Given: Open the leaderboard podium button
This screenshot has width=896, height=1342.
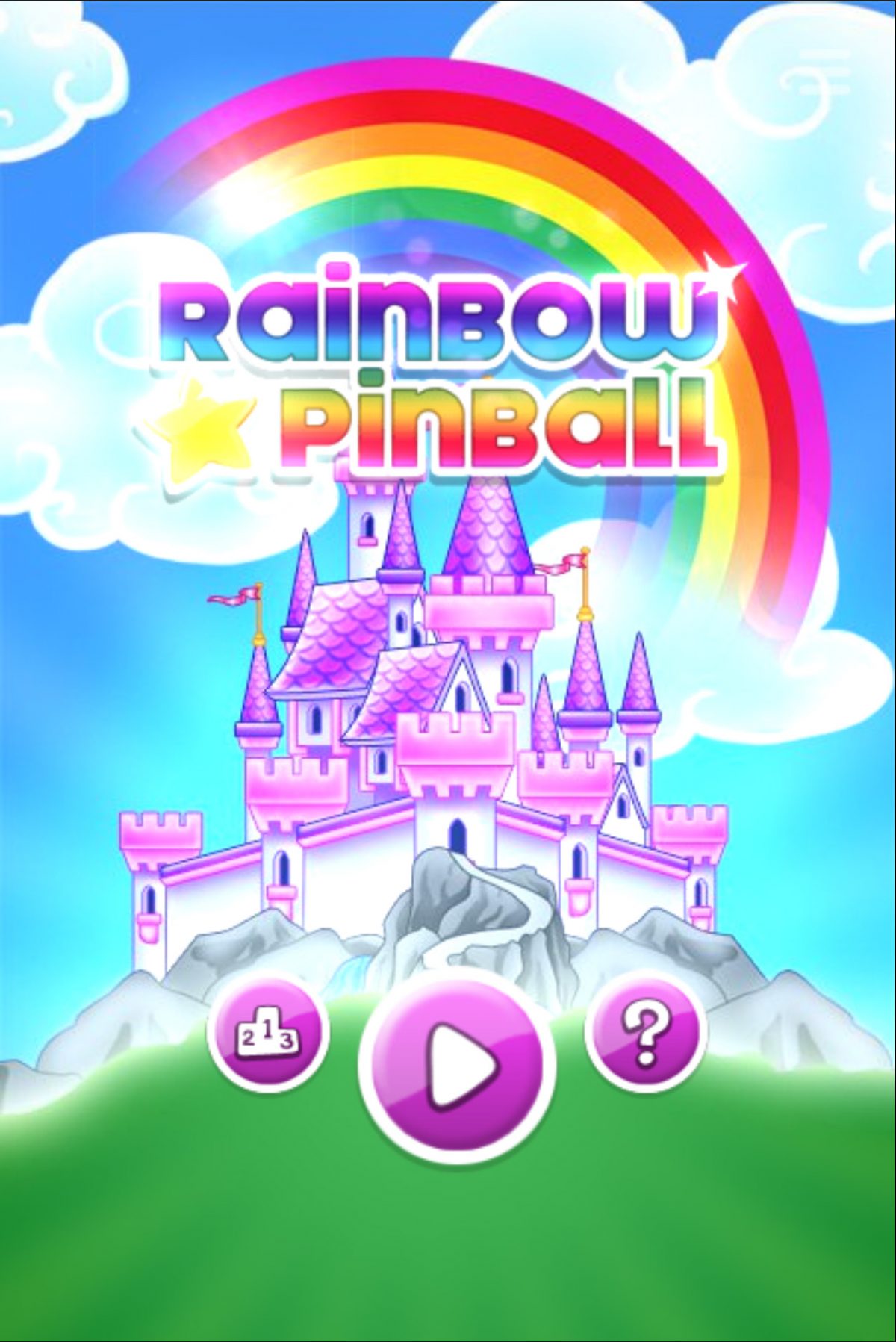Looking at the screenshot, I should point(268,1034).
